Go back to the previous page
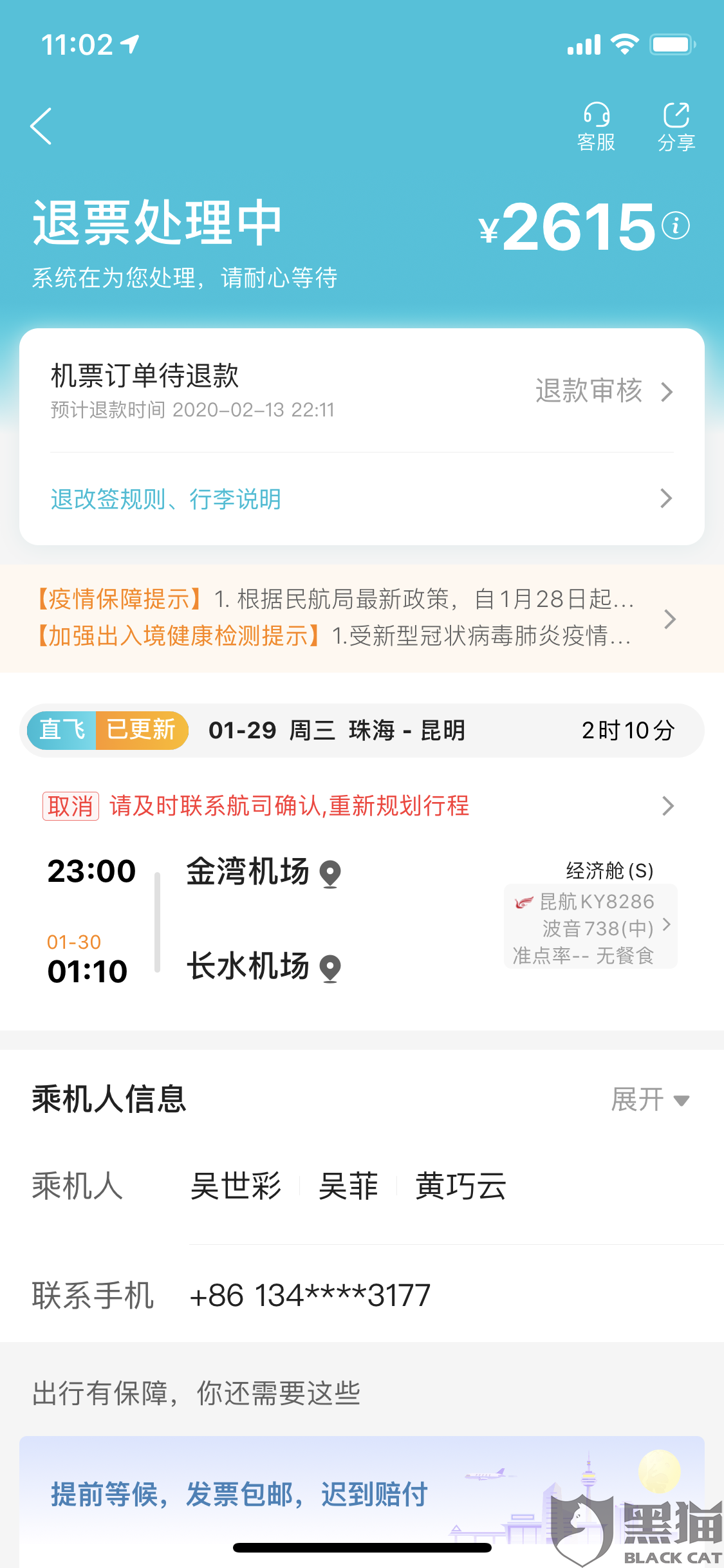This screenshot has width=724, height=1568. point(41,126)
